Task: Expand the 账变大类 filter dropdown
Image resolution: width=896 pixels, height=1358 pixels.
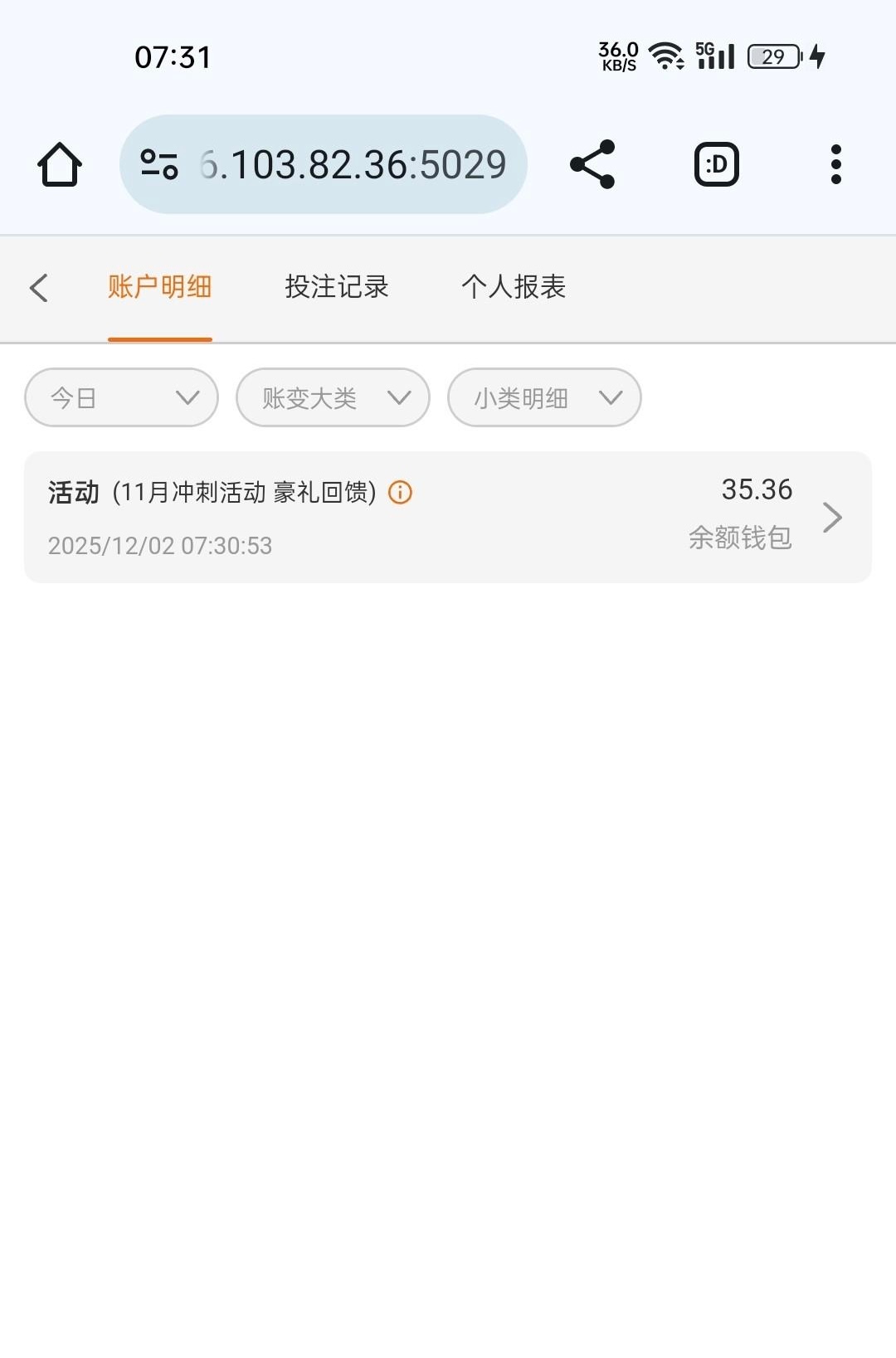Action: [x=333, y=397]
